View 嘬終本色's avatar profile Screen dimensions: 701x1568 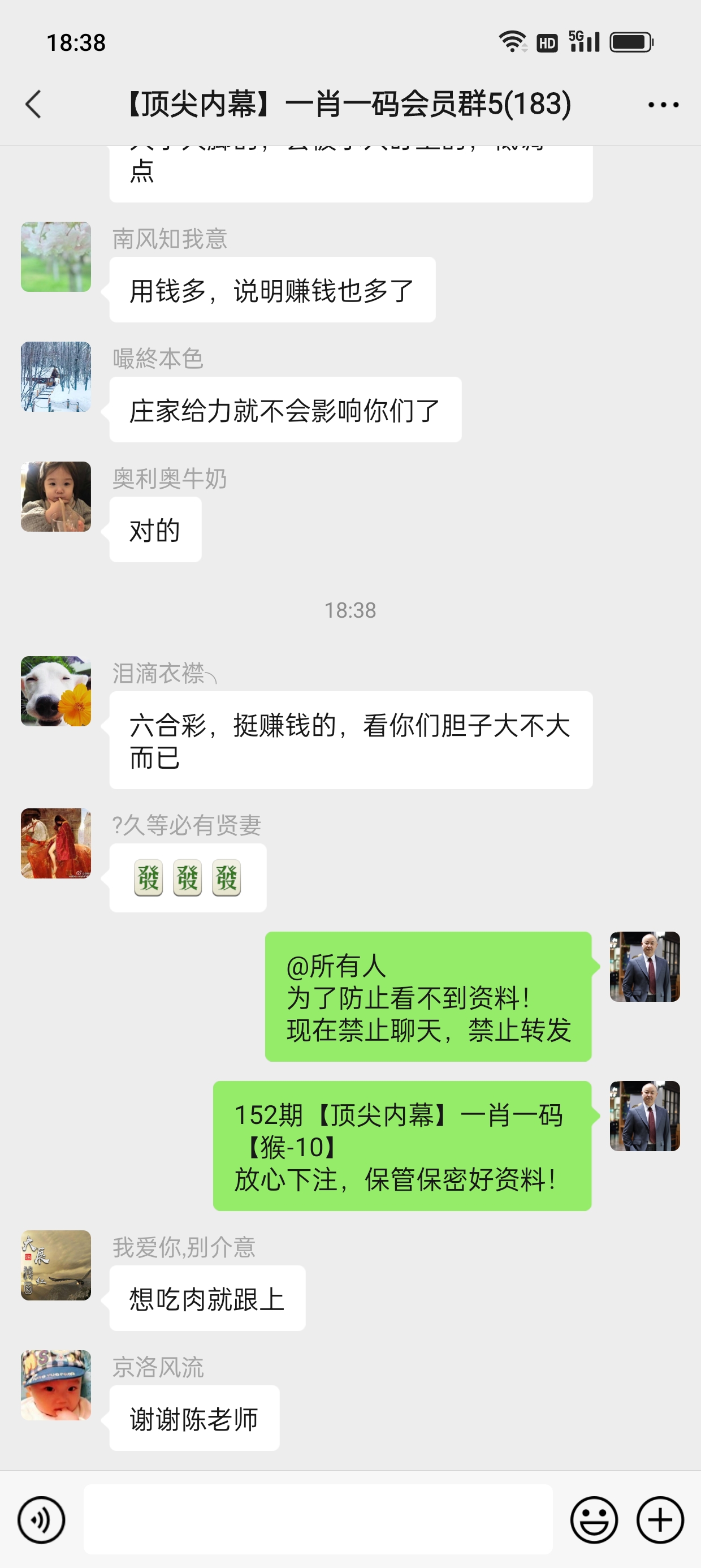[56, 376]
